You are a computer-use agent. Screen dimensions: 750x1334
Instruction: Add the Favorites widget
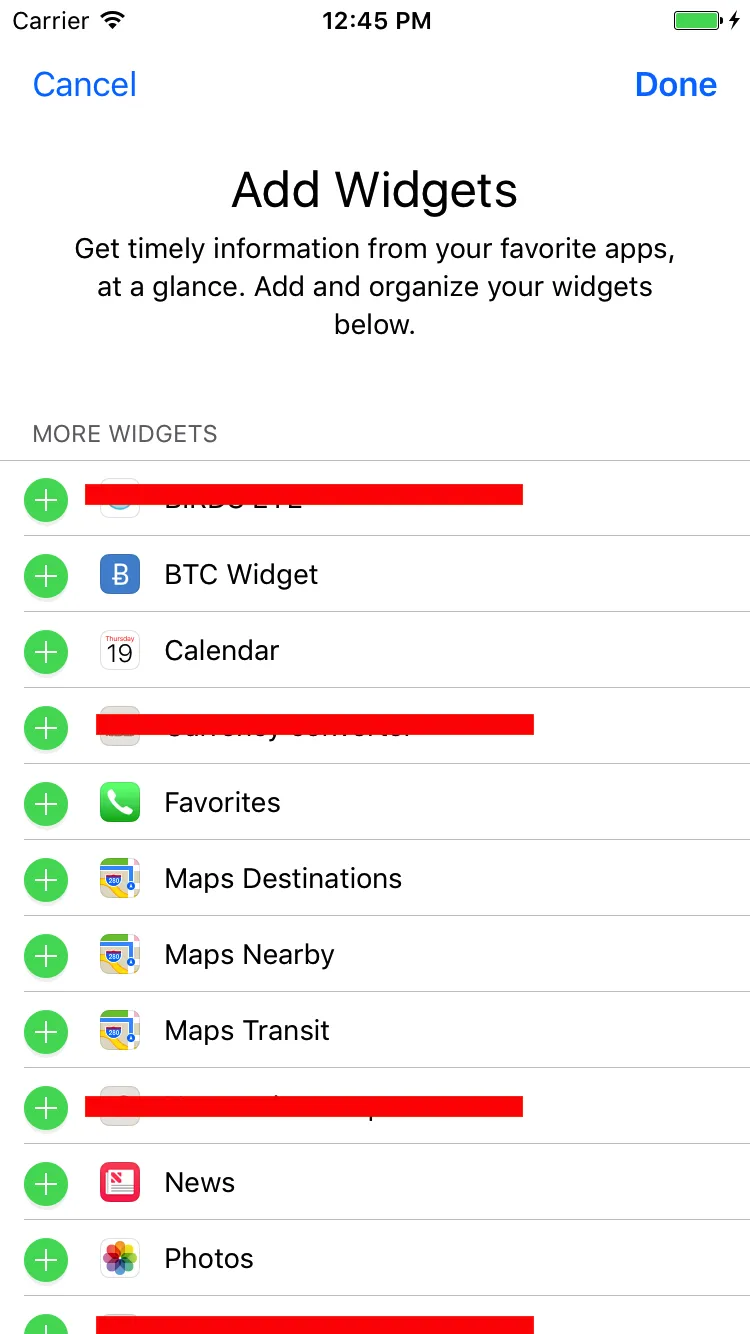[x=46, y=804]
